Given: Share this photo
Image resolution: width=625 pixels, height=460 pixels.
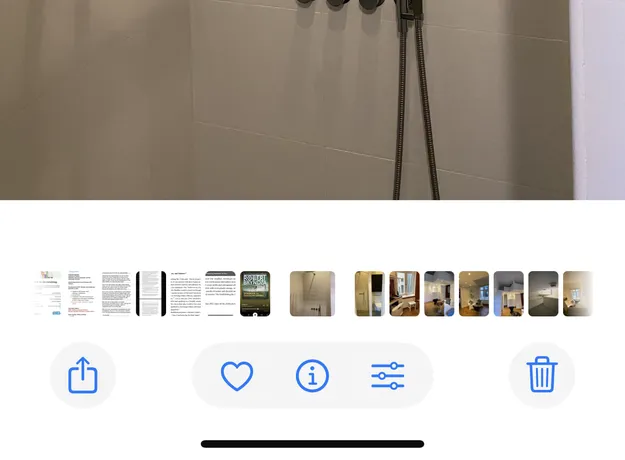Looking at the screenshot, I should 83,376.
